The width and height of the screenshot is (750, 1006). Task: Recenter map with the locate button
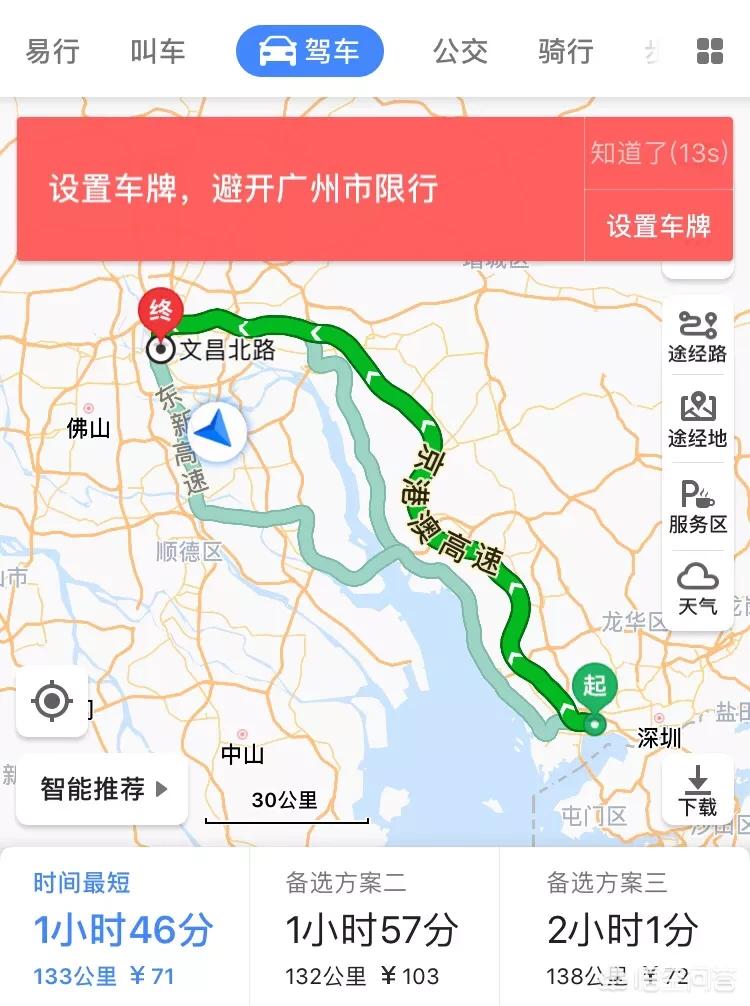click(52, 701)
